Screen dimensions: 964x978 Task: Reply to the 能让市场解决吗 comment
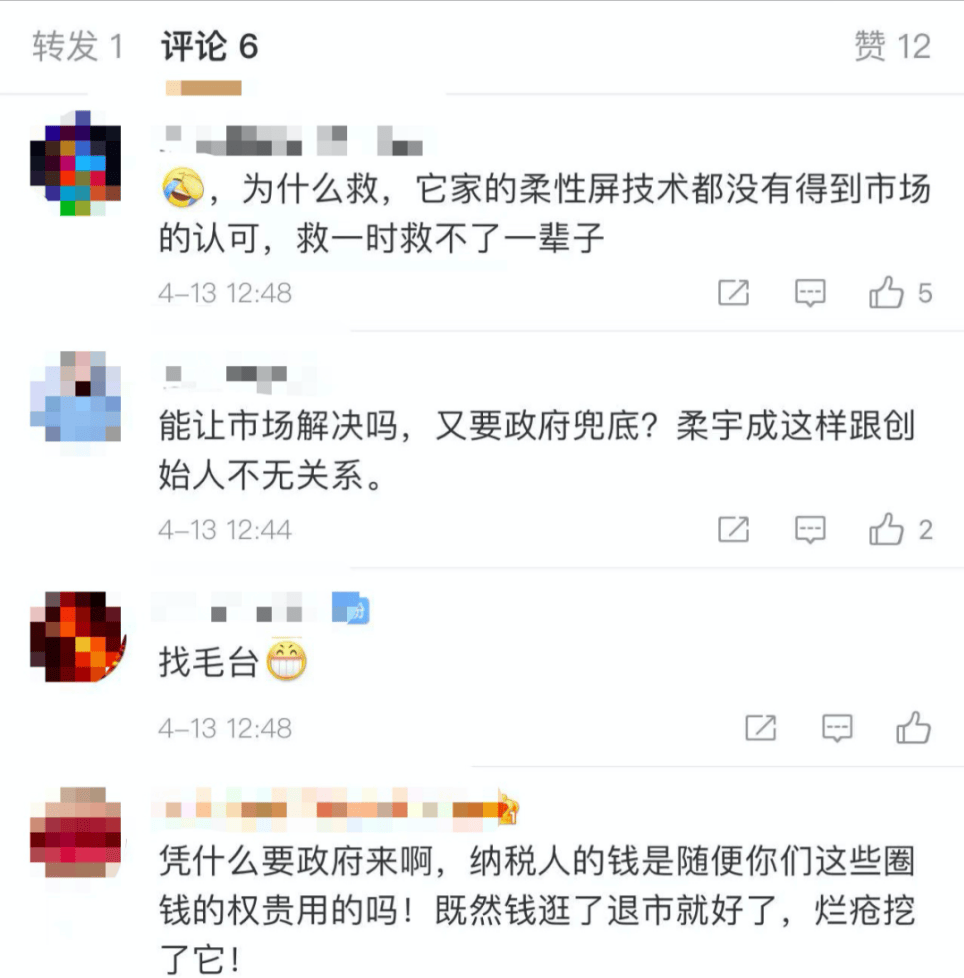click(x=810, y=530)
